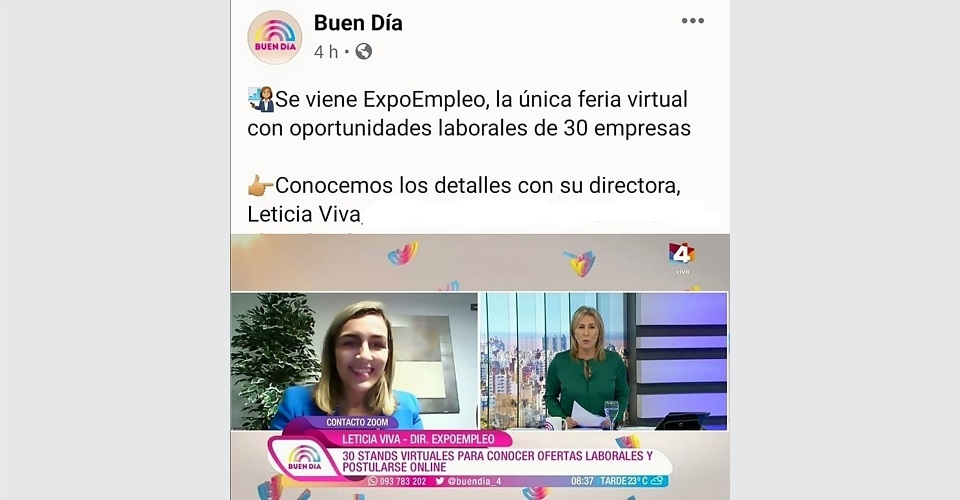Open Buen Día page profile picture
Image resolution: width=960 pixels, height=500 pixels.
pos(274,37)
